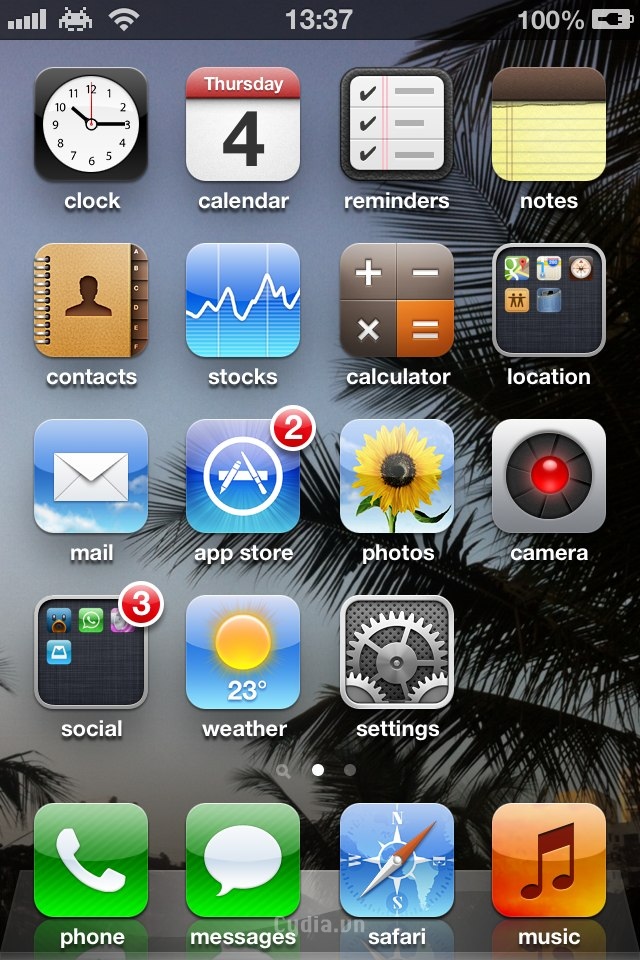This screenshot has width=640, height=960.
Task: Open the clock app
Action: pyautogui.click(x=91, y=124)
